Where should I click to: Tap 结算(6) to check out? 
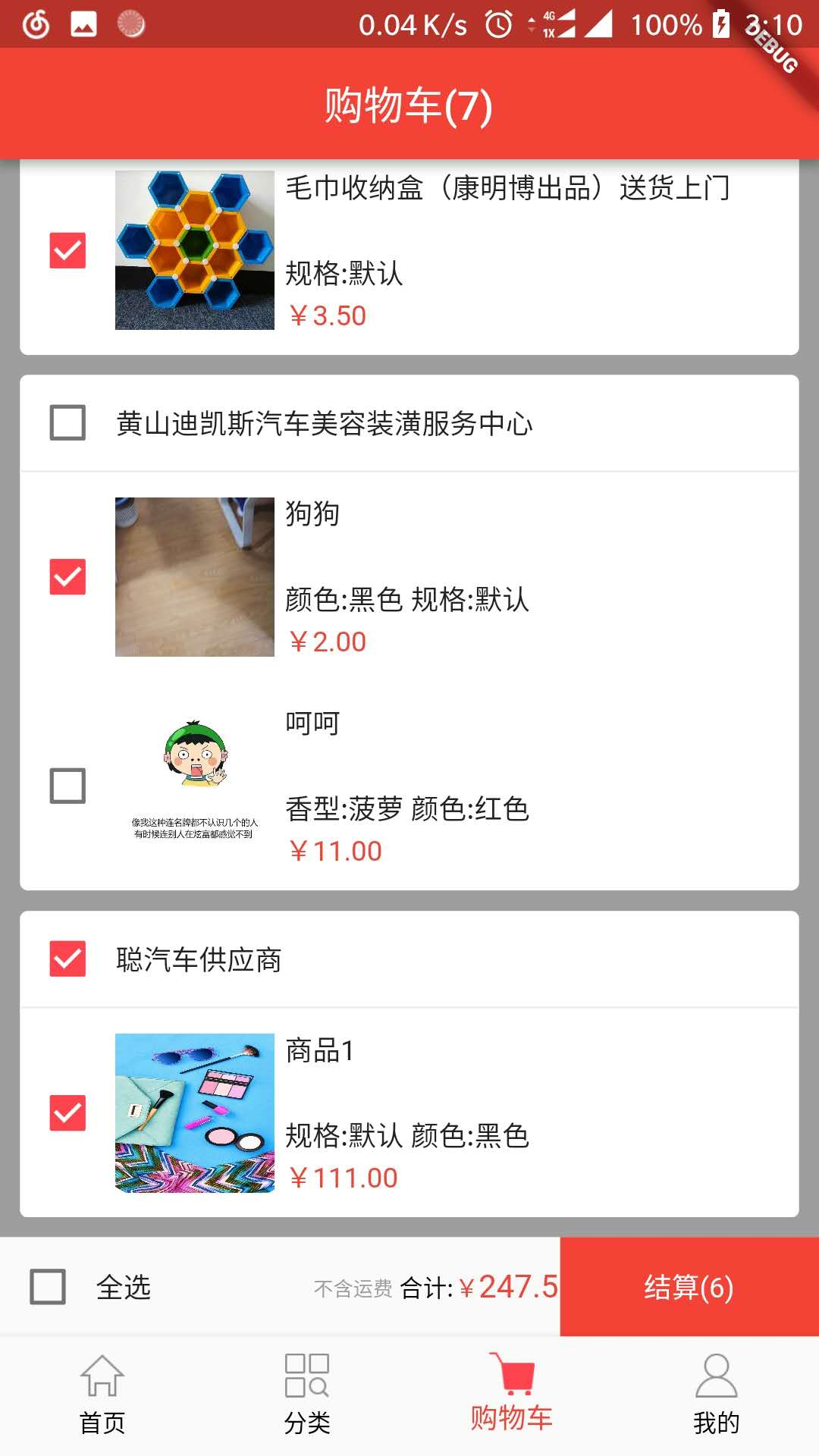689,1287
